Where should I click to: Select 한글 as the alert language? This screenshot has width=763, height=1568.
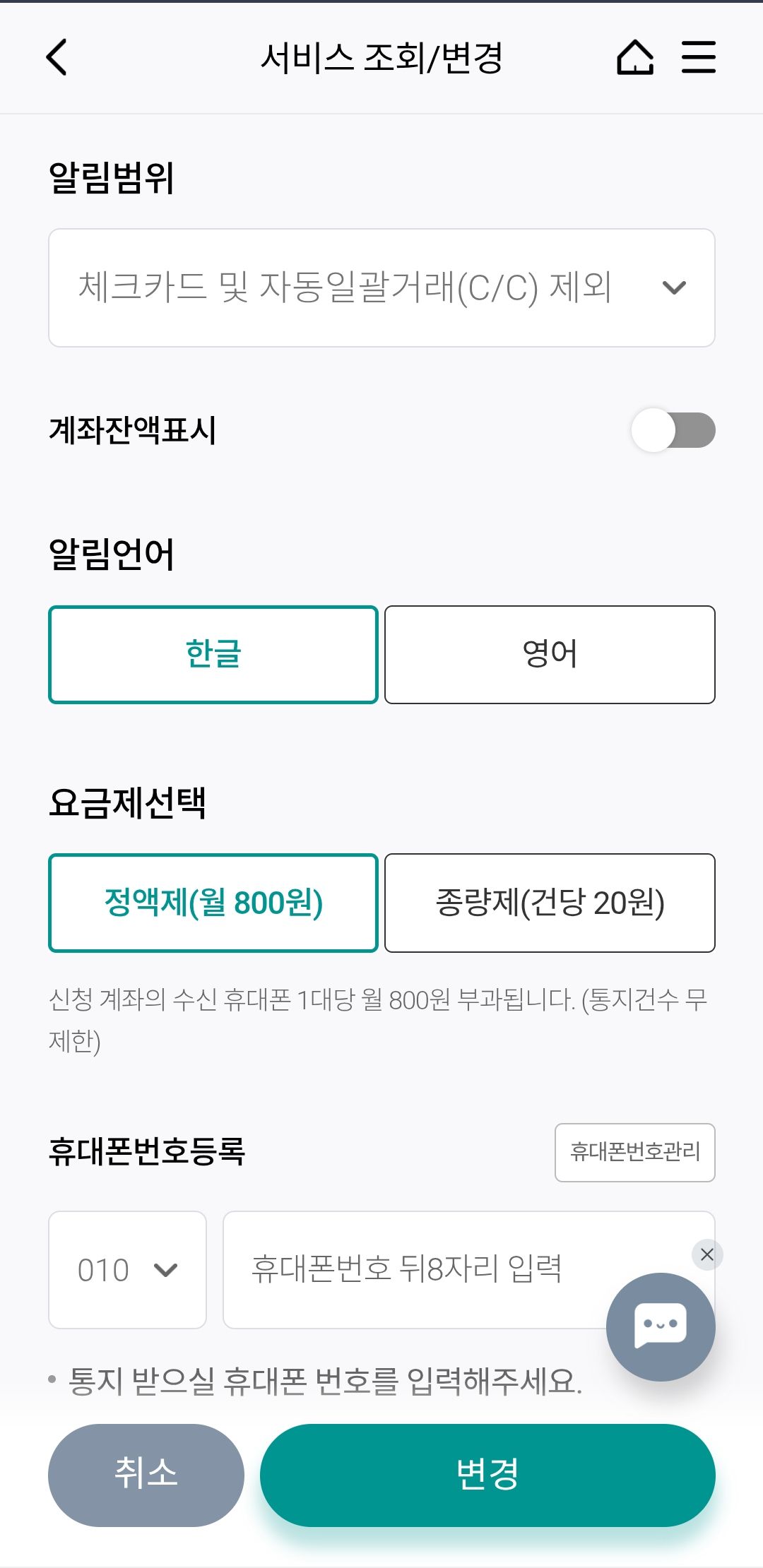[x=213, y=654]
